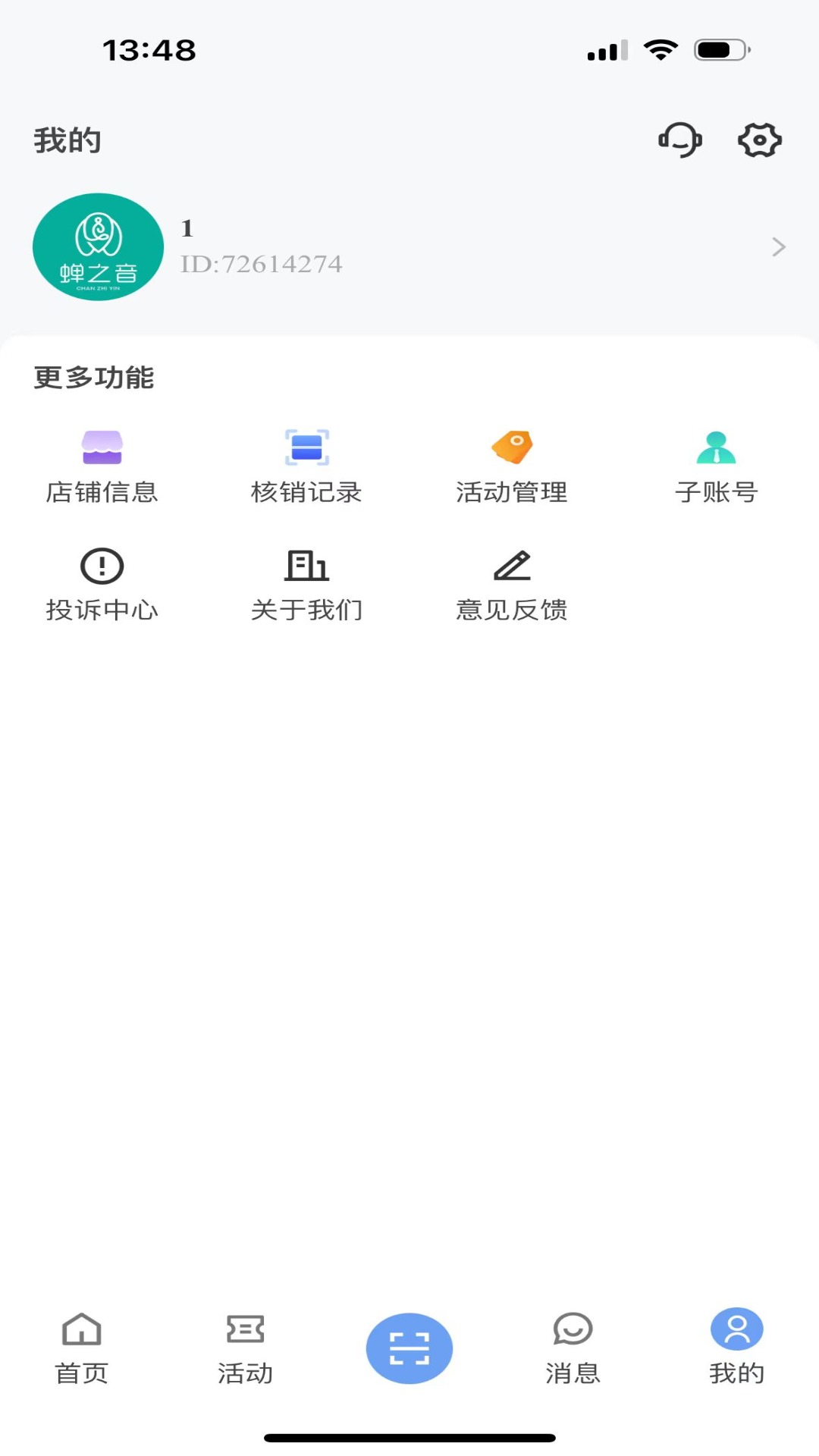The image size is (819, 1456).
Task: Tap the central blue scan button
Action: [409, 1349]
